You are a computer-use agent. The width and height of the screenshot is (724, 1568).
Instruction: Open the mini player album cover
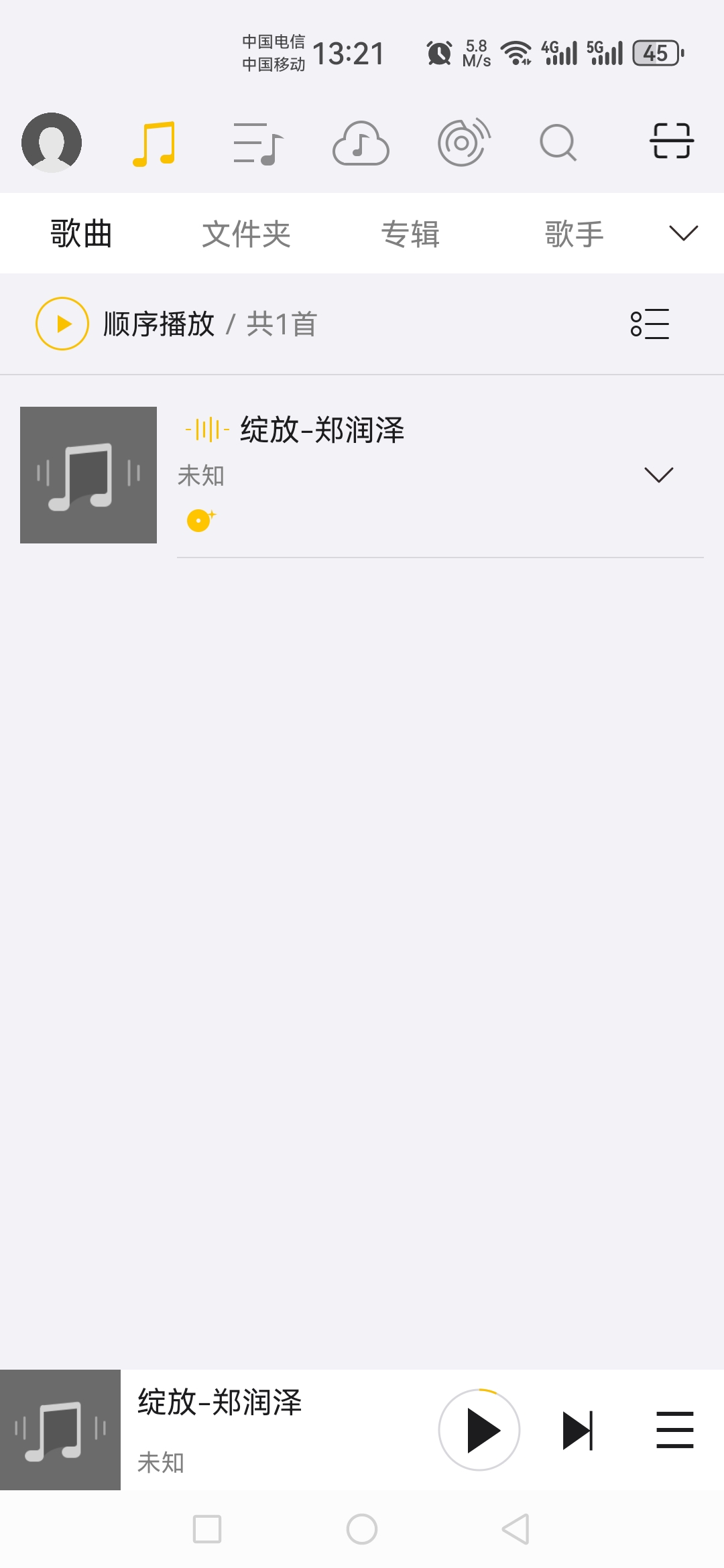[x=60, y=1430]
